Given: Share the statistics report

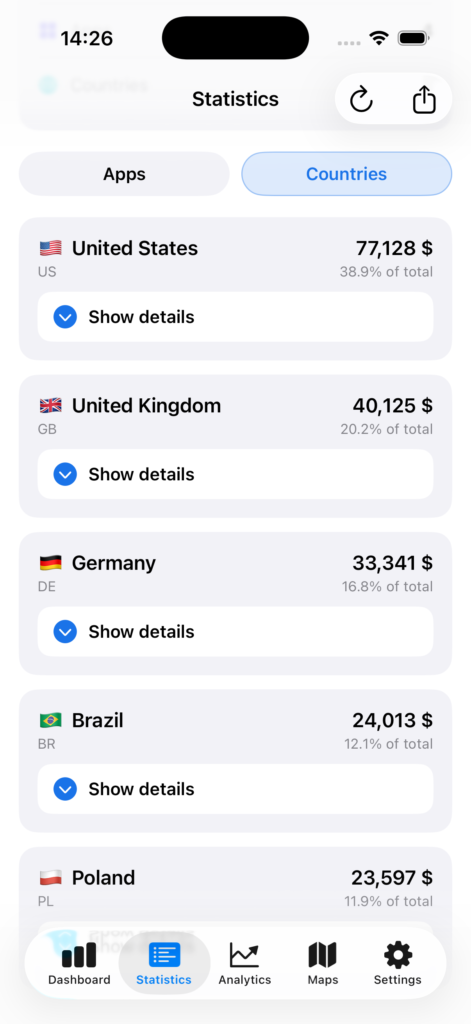Looking at the screenshot, I should (424, 100).
